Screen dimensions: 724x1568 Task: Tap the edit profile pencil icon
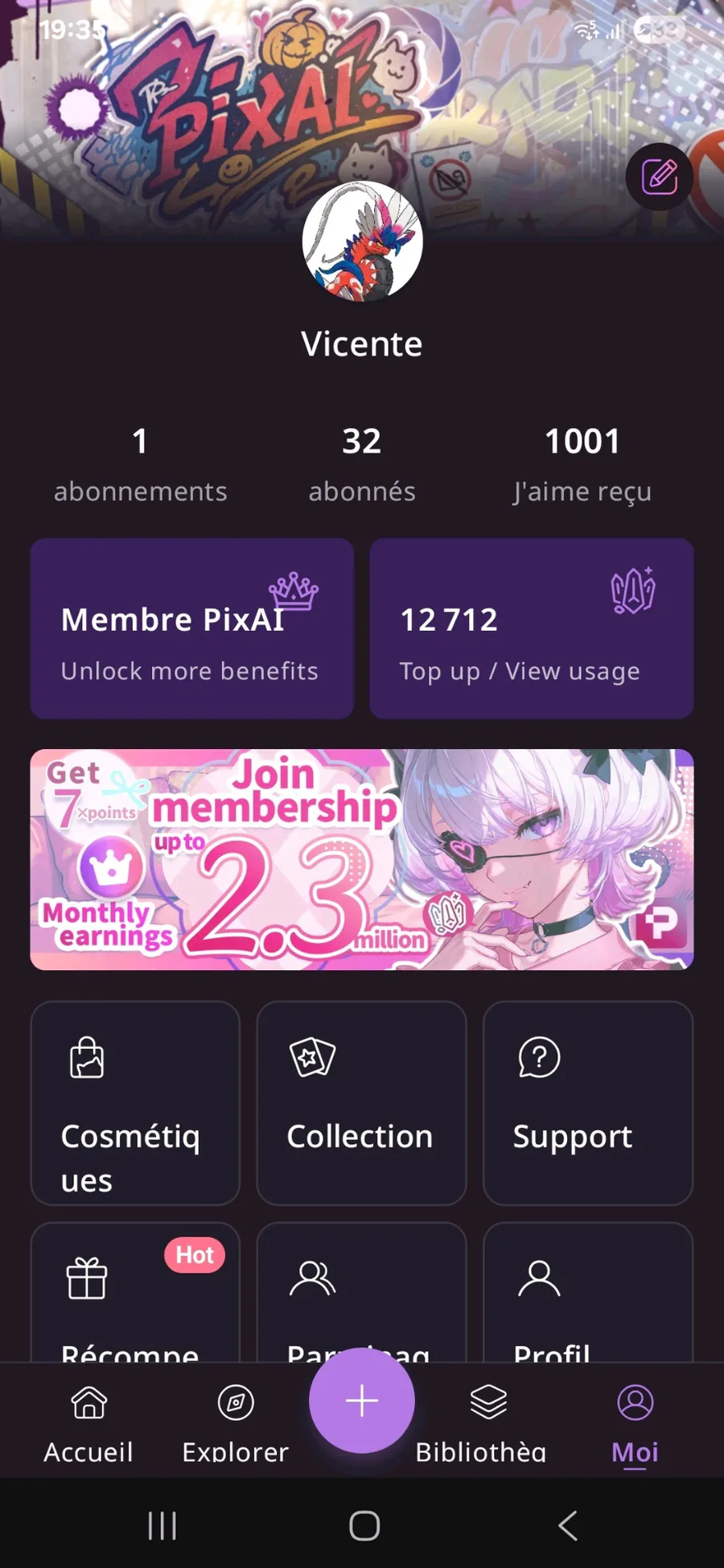pyautogui.click(x=660, y=177)
